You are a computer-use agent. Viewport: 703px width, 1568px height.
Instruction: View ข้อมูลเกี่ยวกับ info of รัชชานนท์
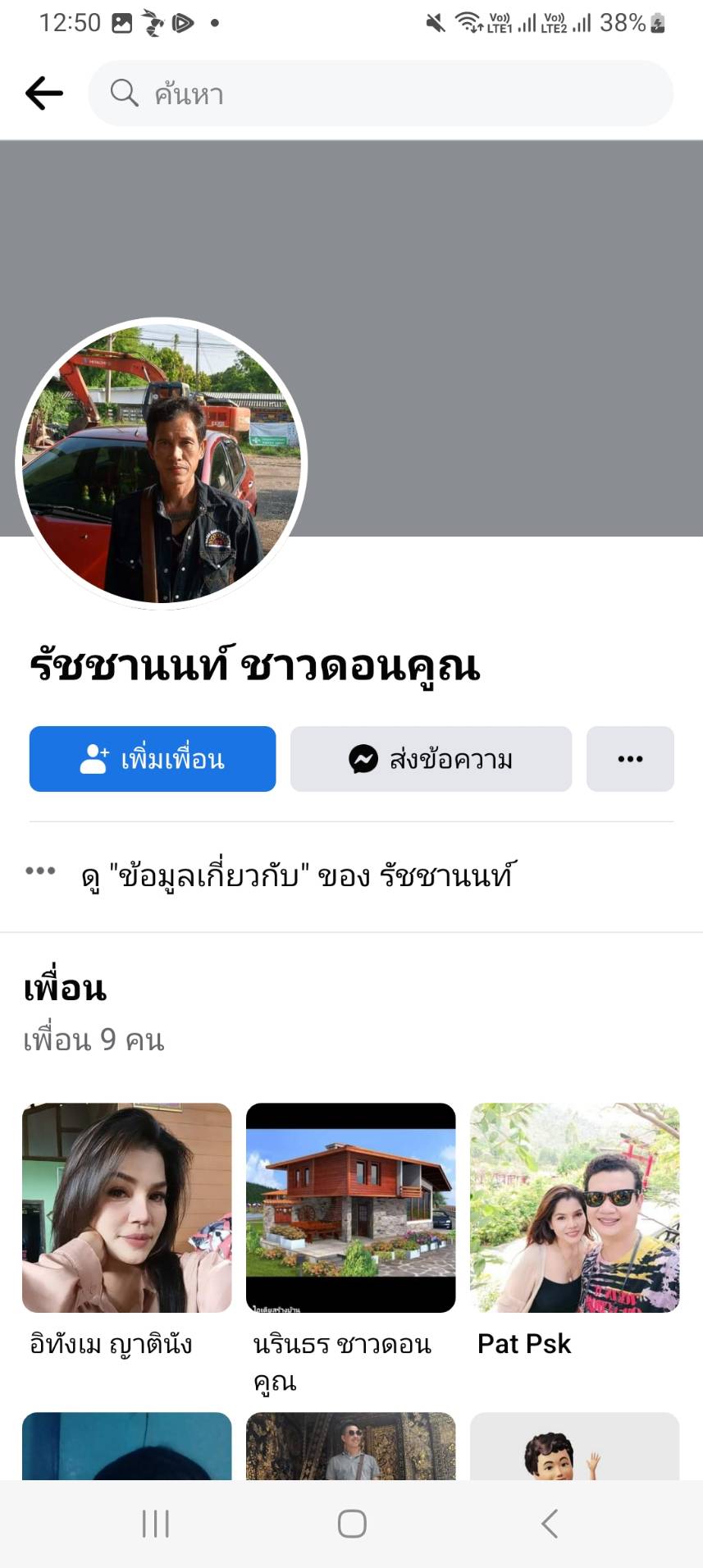point(297,876)
